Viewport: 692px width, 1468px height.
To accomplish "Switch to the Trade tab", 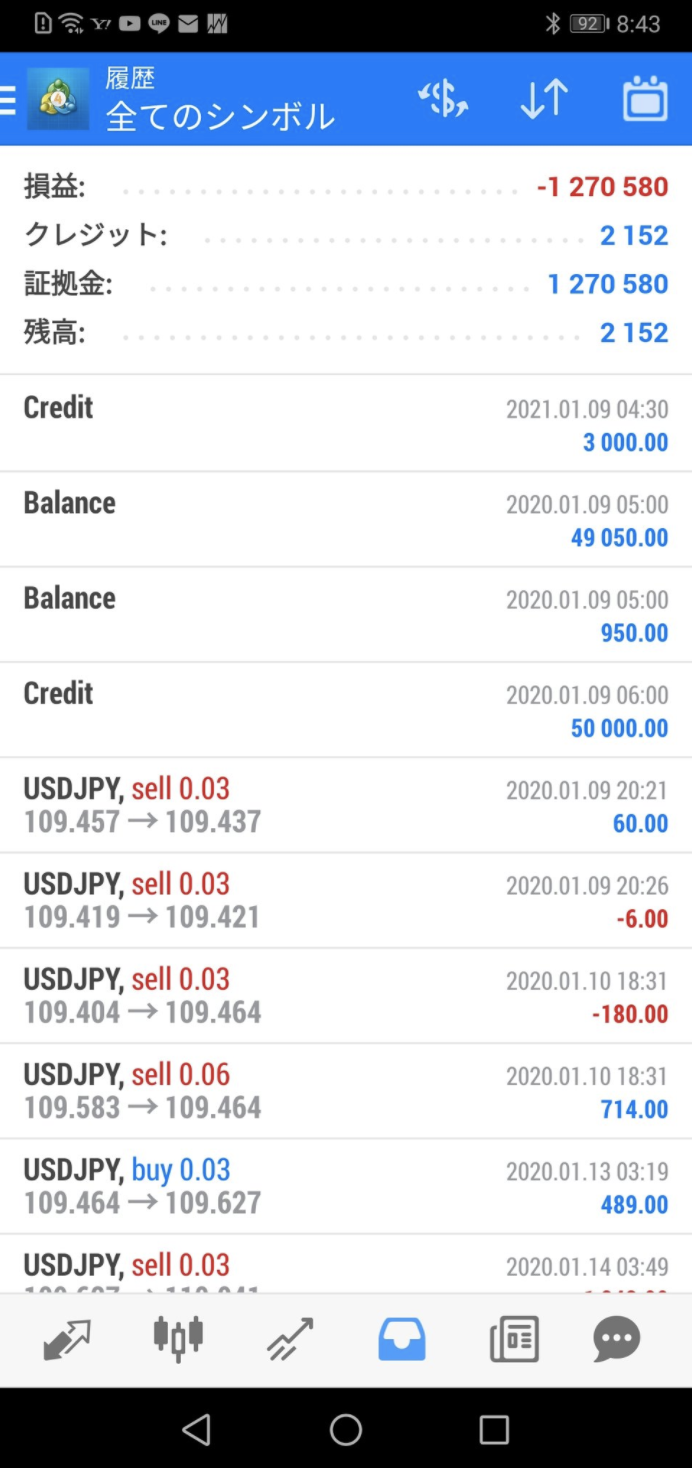I will (290, 1340).
